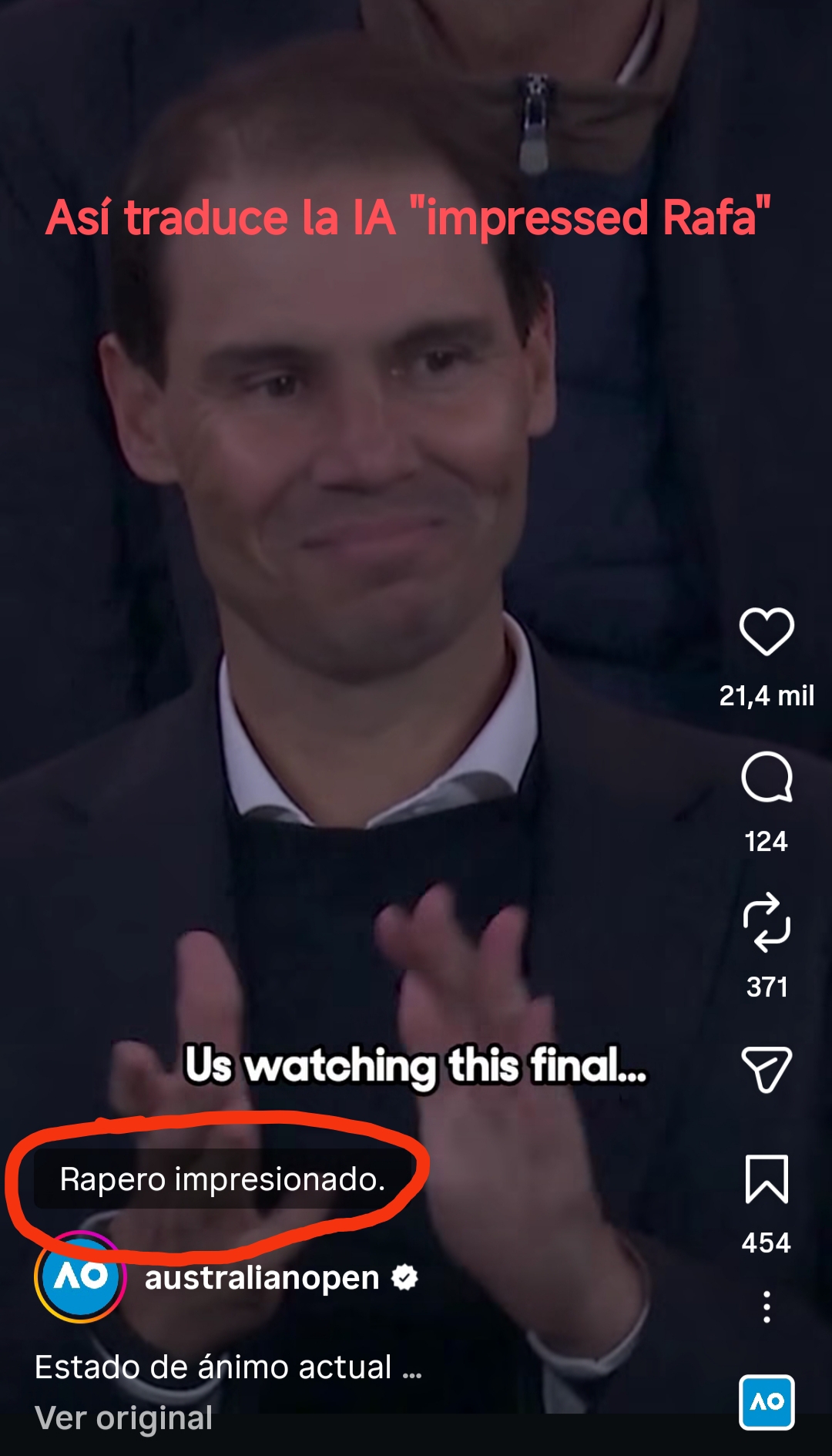
Task: Visit the australianopen username link
Action: click(x=262, y=1278)
